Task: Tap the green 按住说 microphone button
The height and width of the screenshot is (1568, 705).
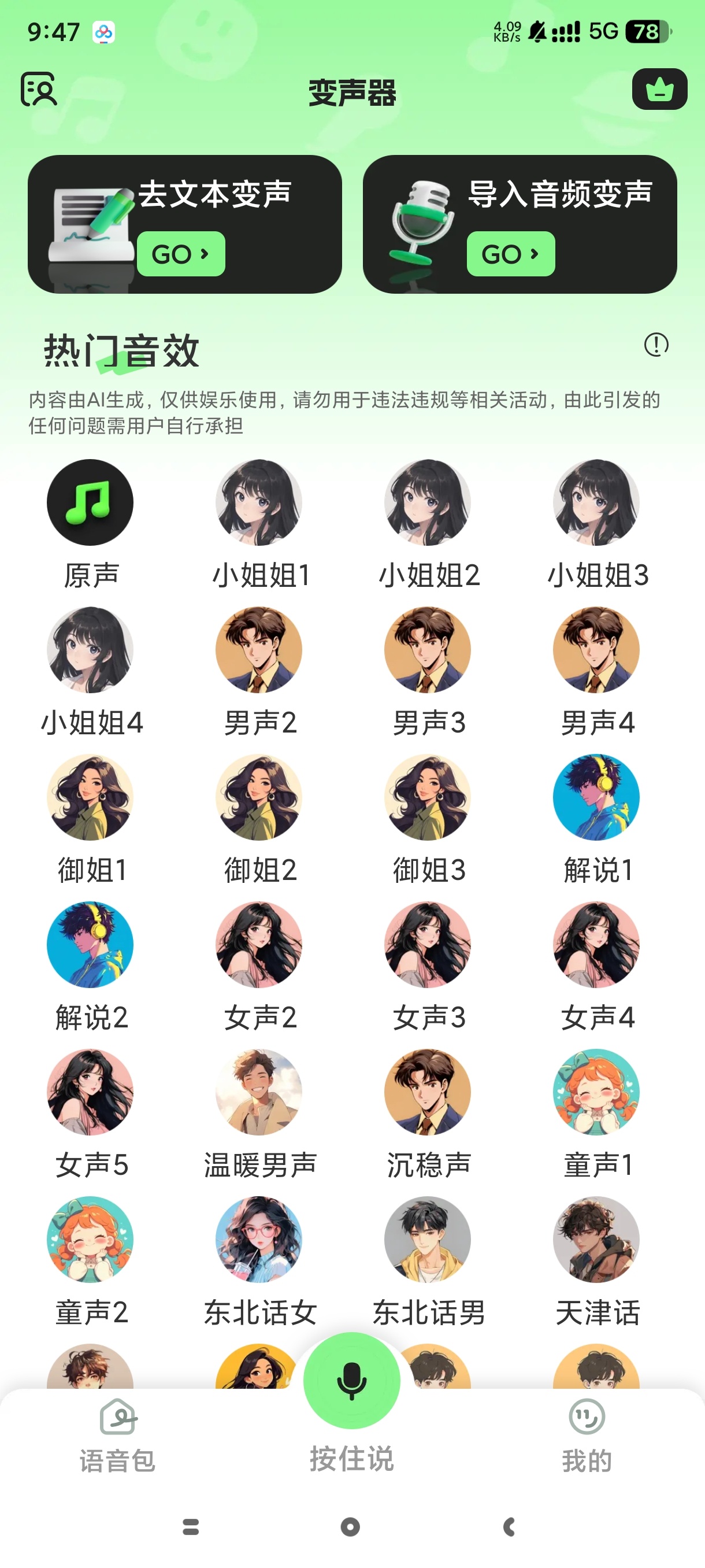Action: [x=351, y=1381]
